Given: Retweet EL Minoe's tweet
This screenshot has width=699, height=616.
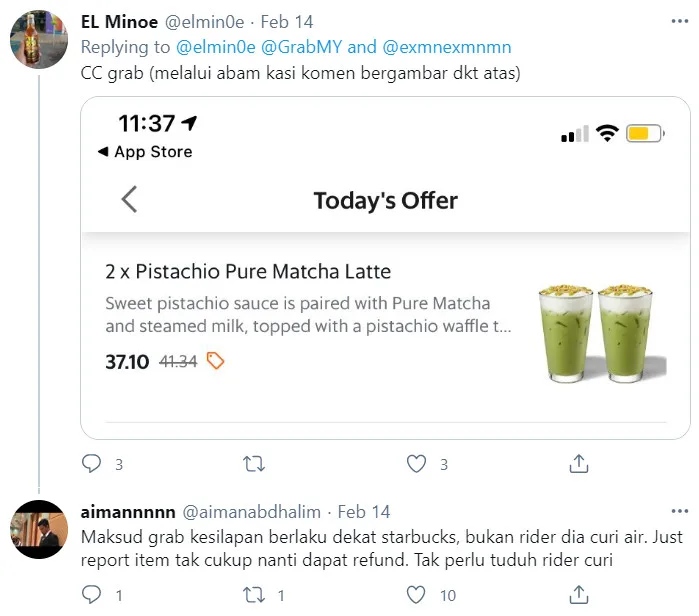Looking at the screenshot, I should pos(255,464).
